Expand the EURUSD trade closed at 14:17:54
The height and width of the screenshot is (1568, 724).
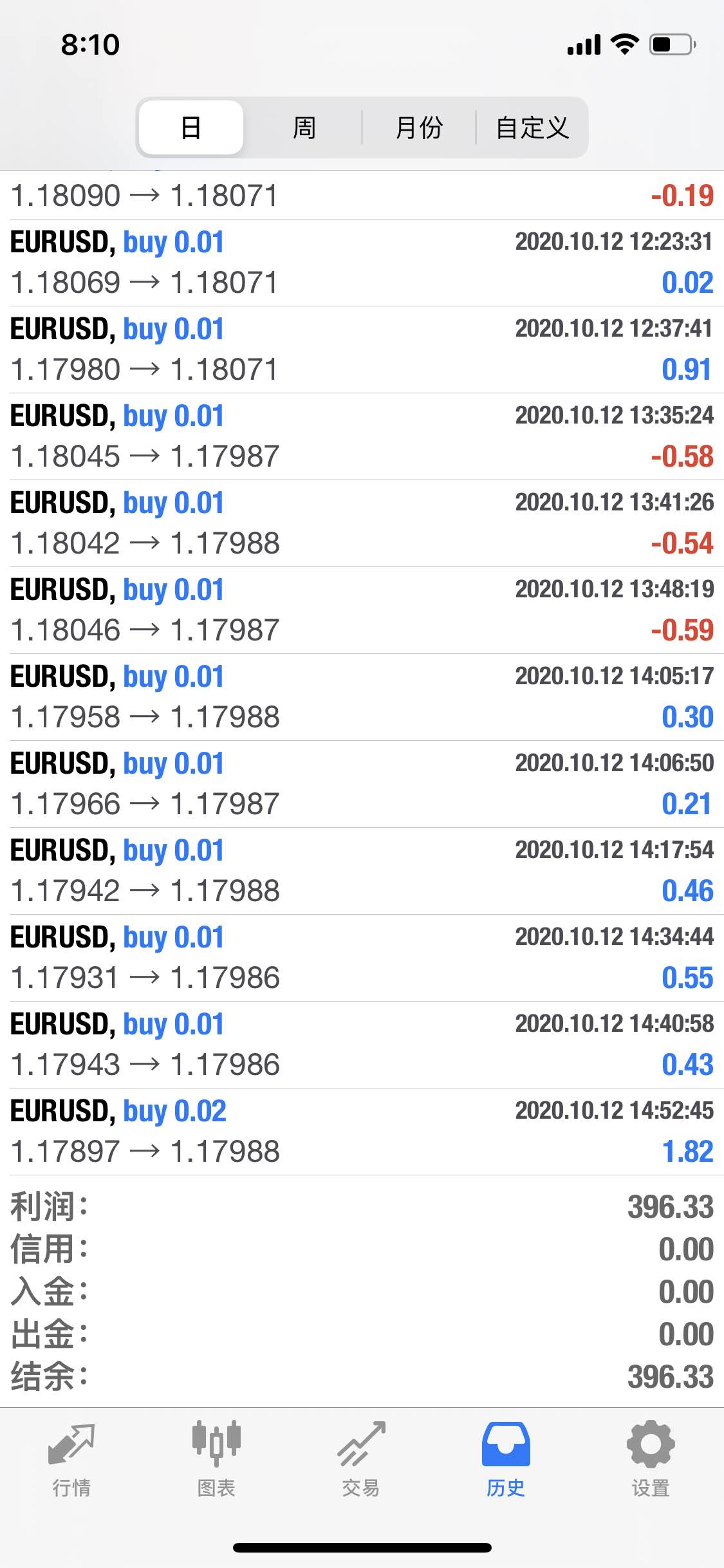coord(362,871)
